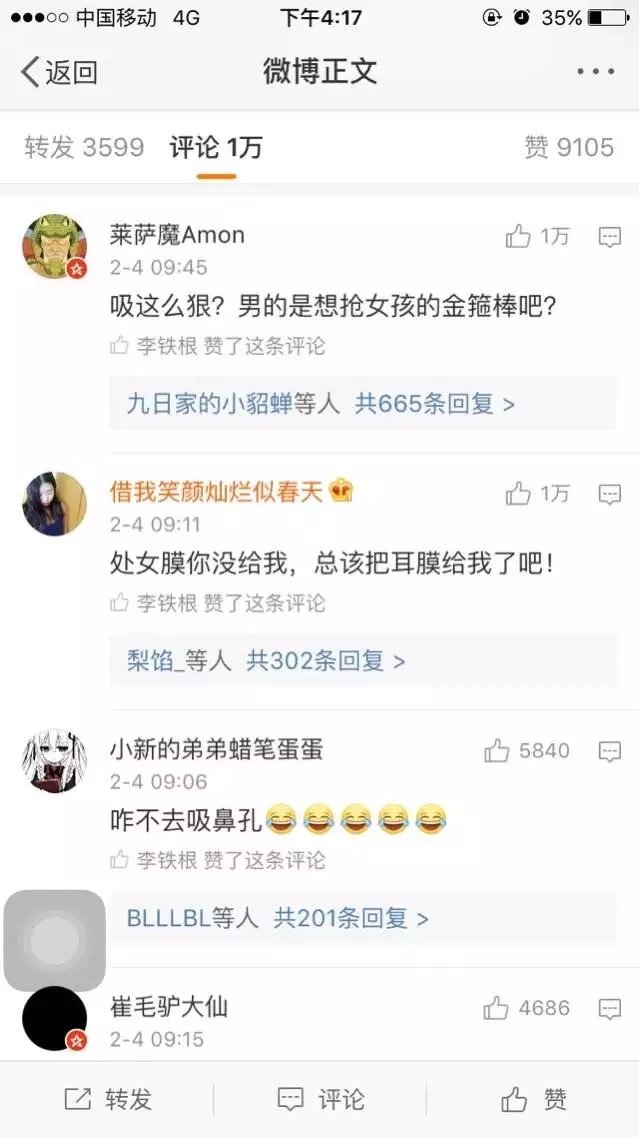Open the three-dot overflow menu

pos(595,72)
